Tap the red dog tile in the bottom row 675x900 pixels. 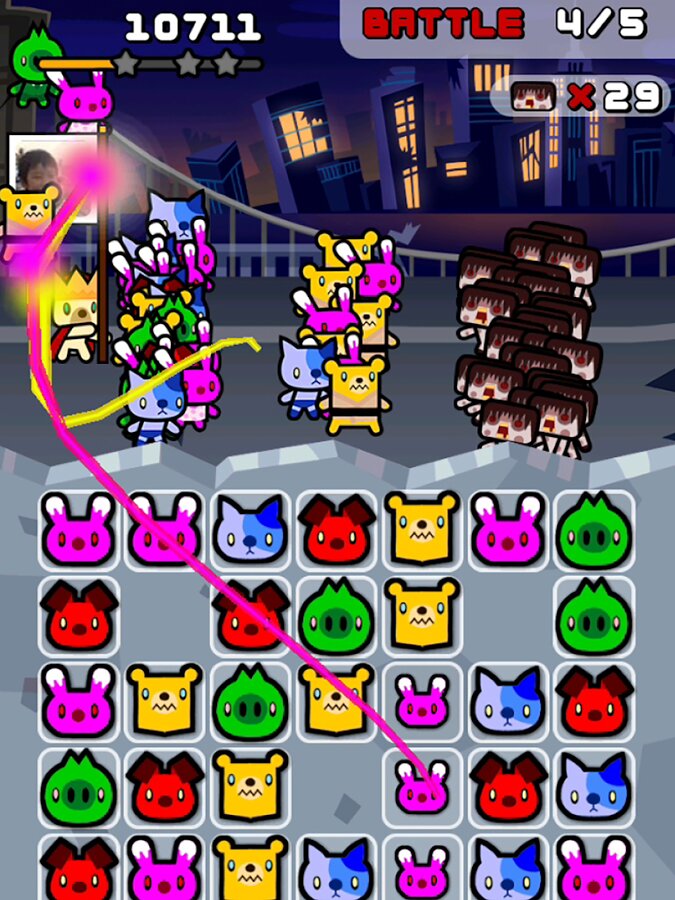click(78, 868)
